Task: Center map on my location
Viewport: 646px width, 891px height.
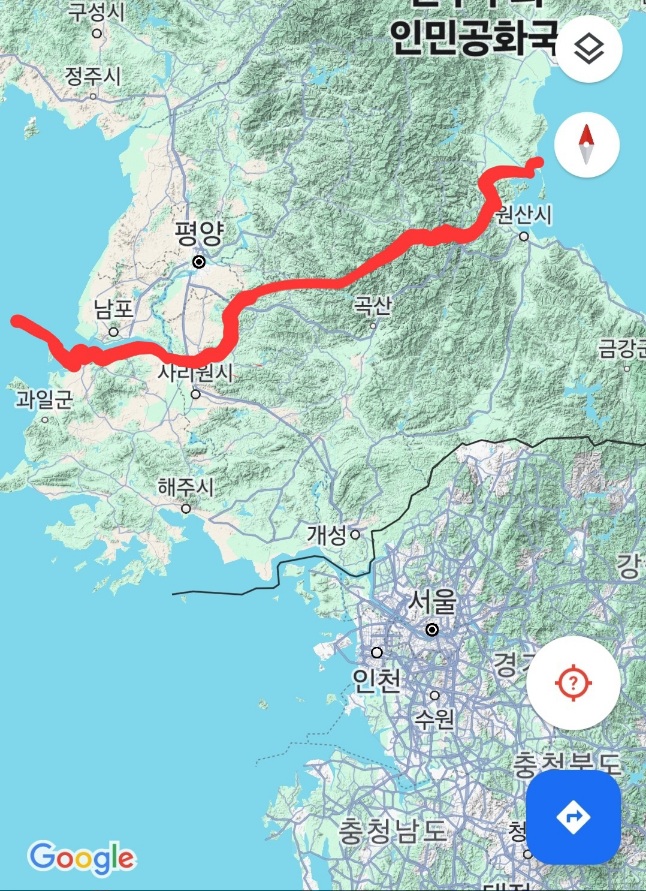Action: point(573,683)
